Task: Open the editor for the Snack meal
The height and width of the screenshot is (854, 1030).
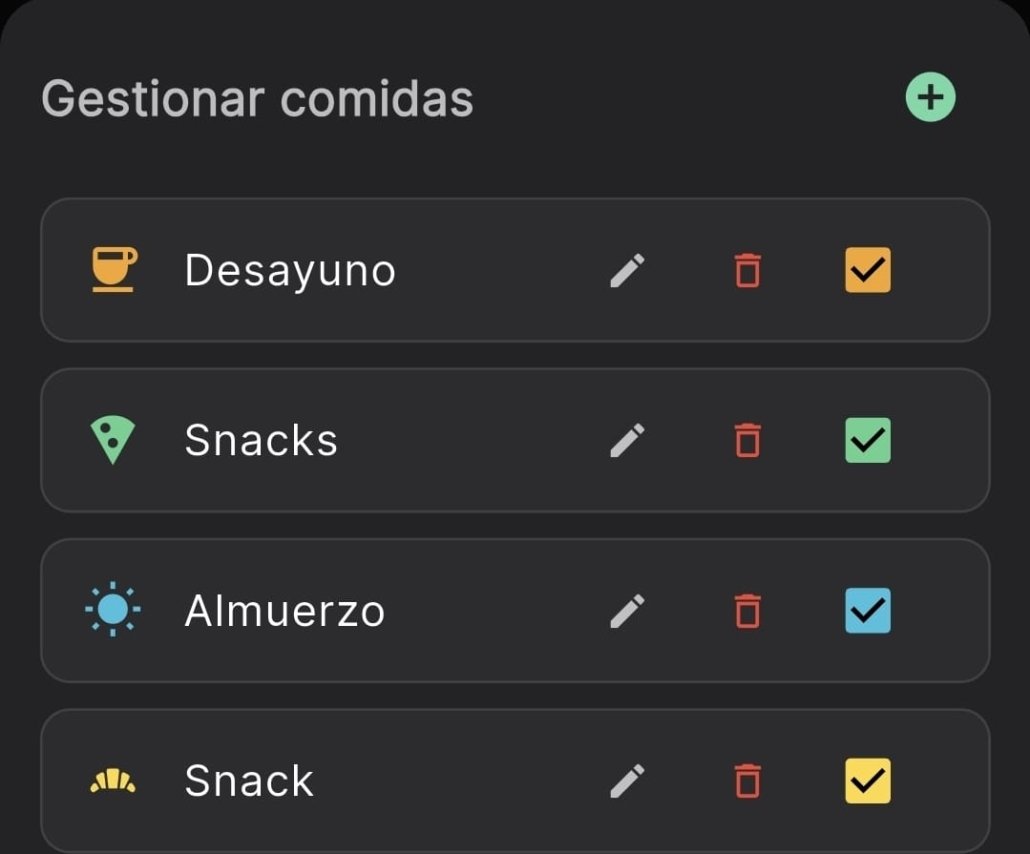Action: click(627, 781)
